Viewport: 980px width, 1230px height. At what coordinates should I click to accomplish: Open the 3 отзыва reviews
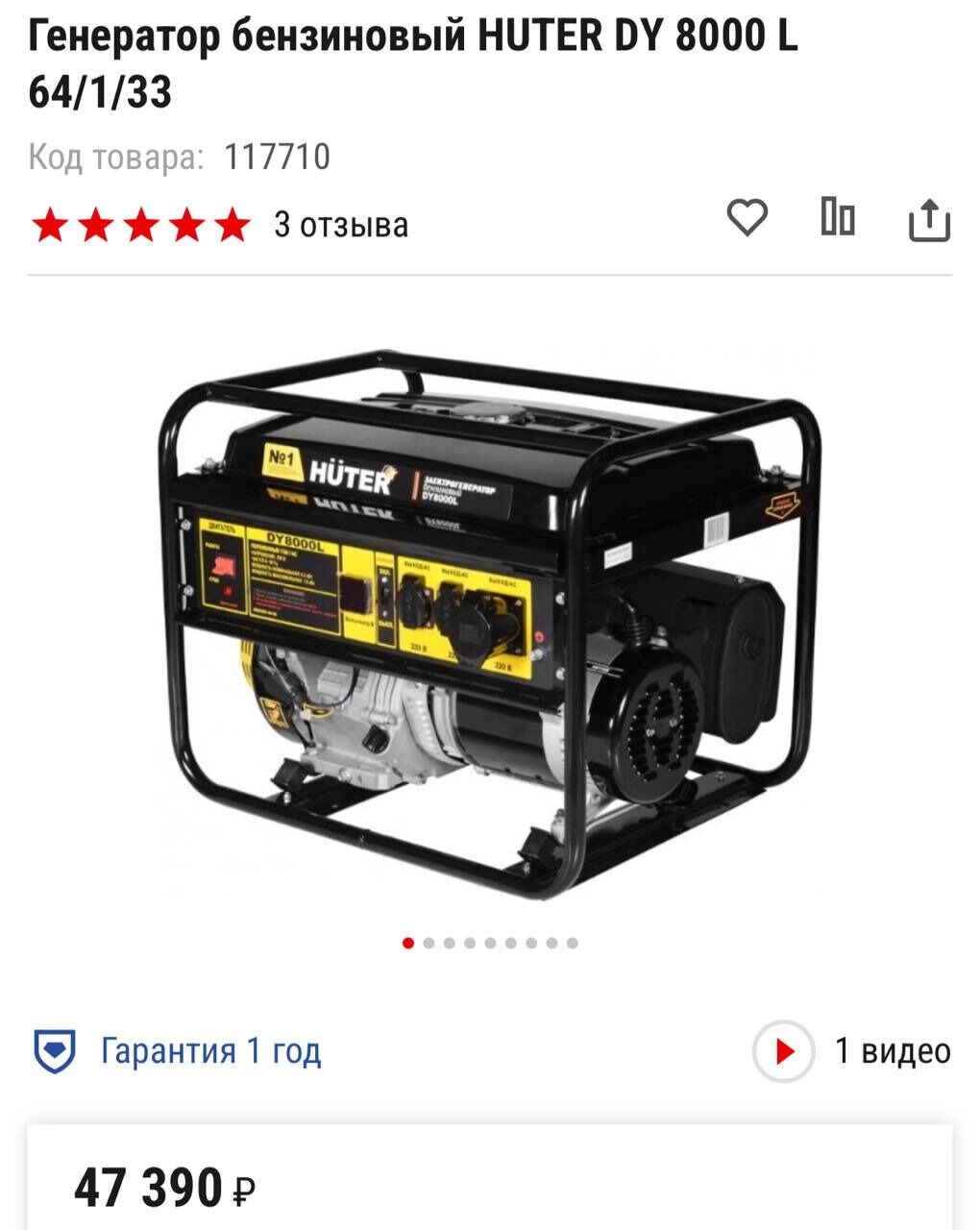pos(341,225)
